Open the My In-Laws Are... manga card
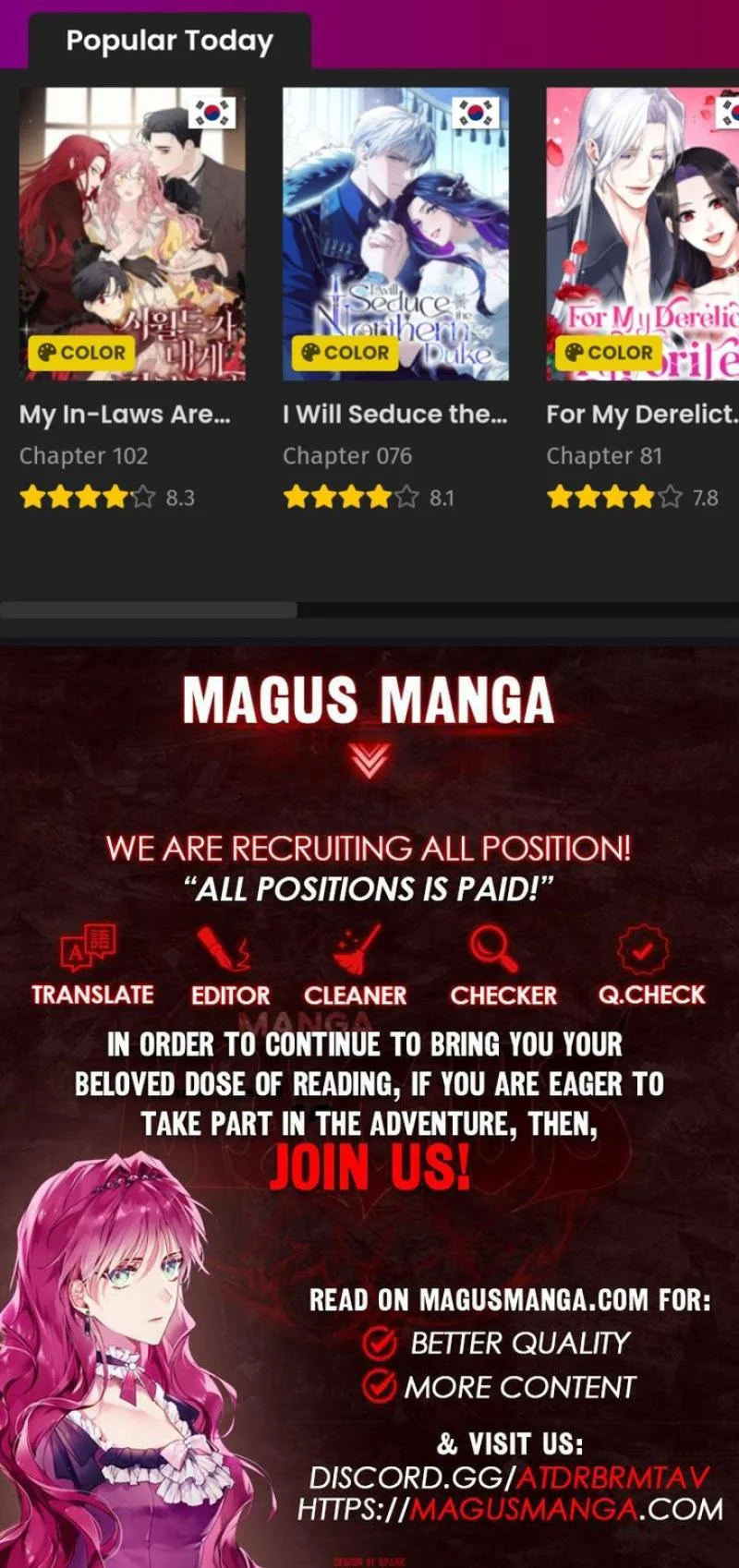 (132, 234)
